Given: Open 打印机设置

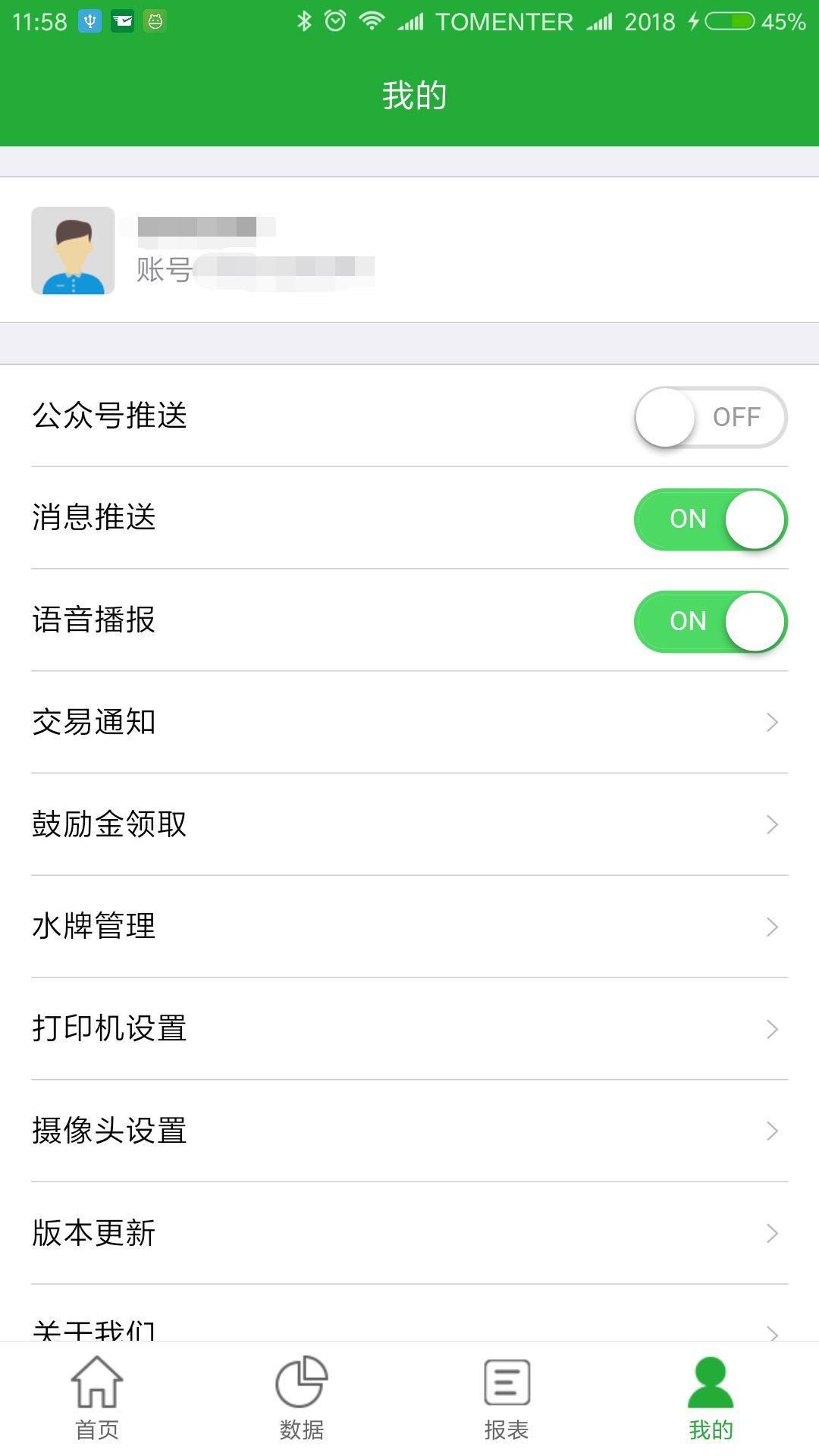Looking at the screenshot, I should pyautogui.click(x=409, y=1028).
